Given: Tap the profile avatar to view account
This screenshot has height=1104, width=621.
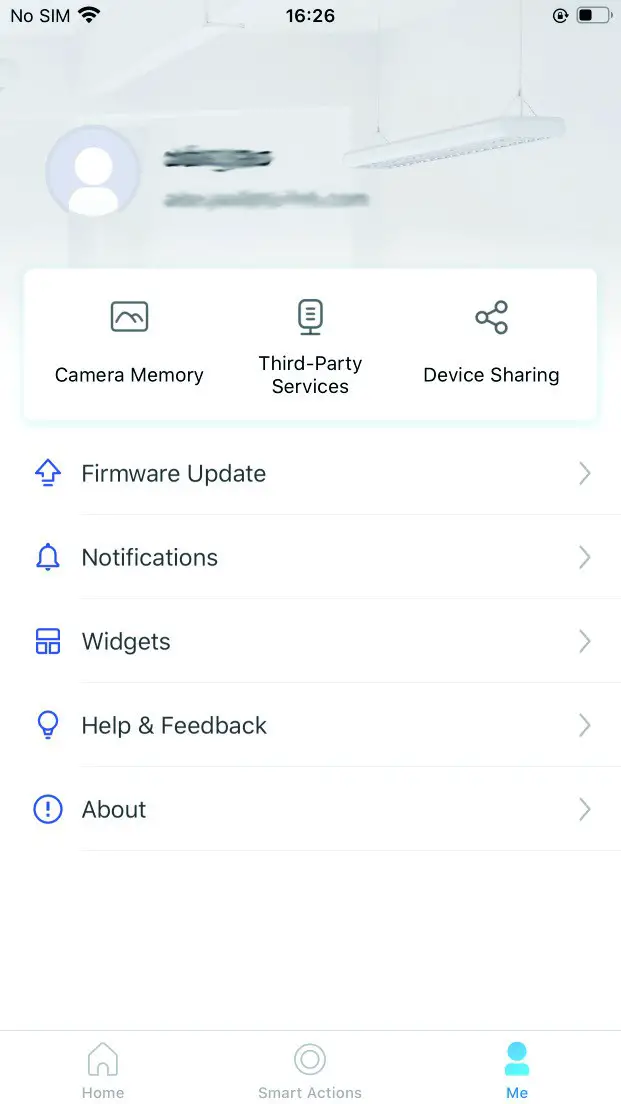Looking at the screenshot, I should click(x=93, y=172).
